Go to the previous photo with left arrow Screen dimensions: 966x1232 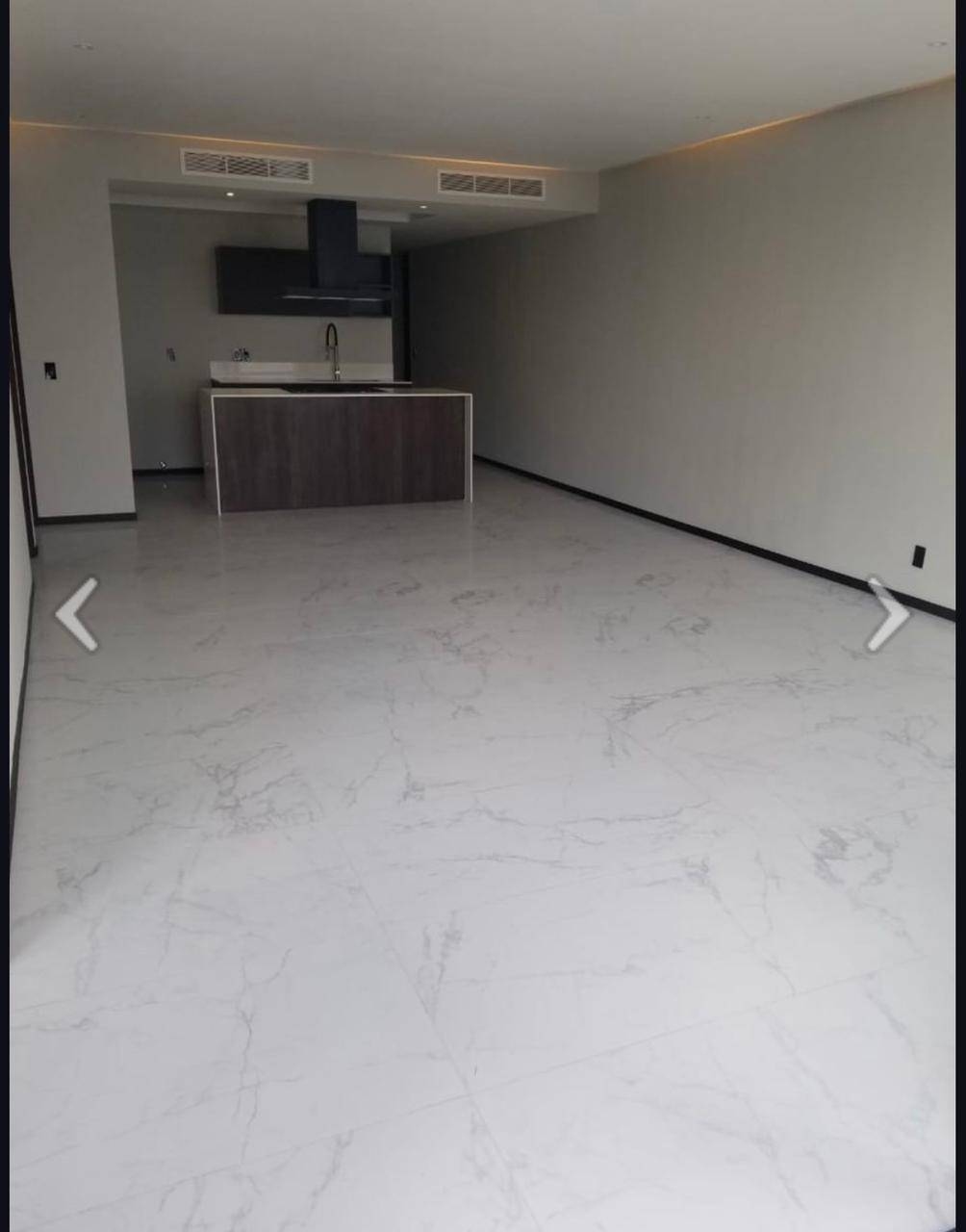click(x=77, y=614)
